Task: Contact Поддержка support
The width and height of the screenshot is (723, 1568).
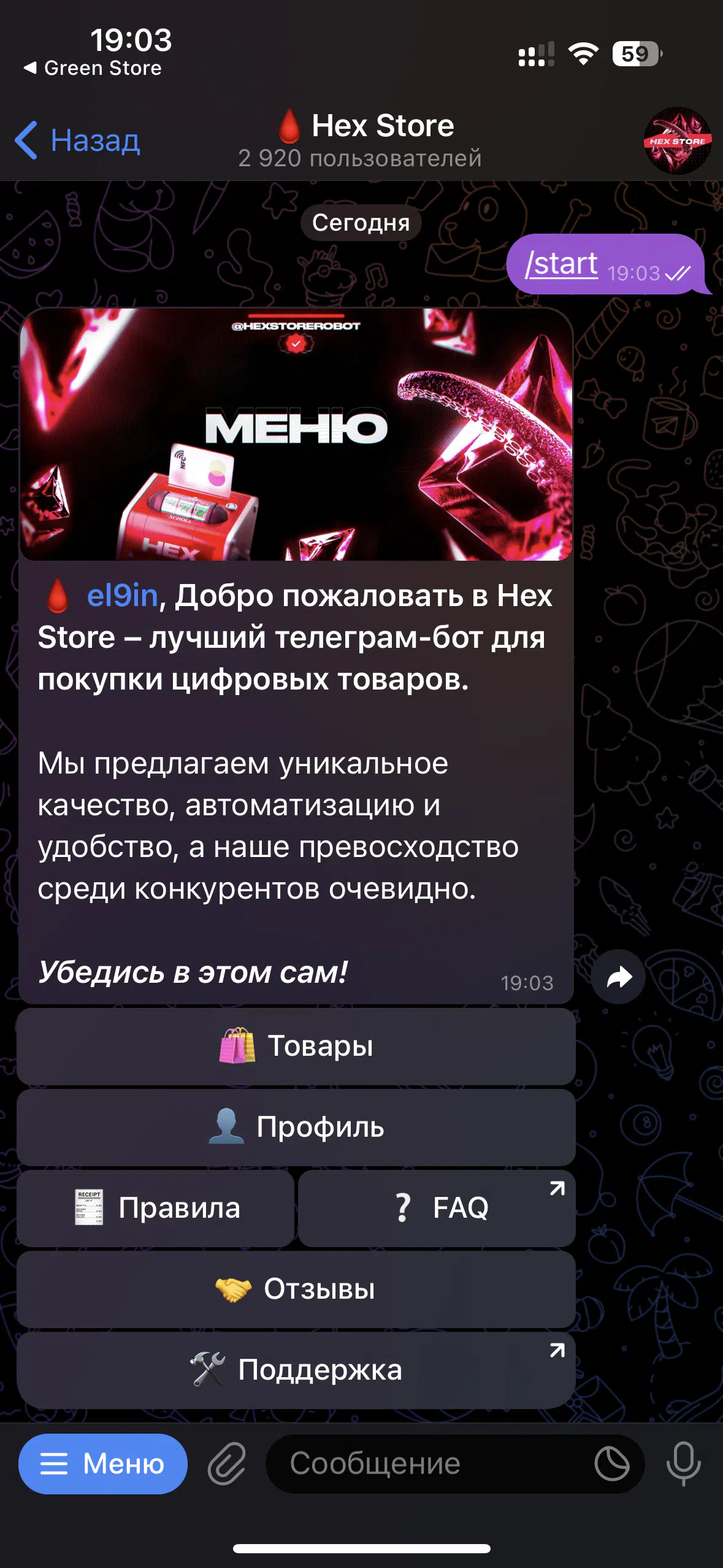Action: (x=296, y=1370)
